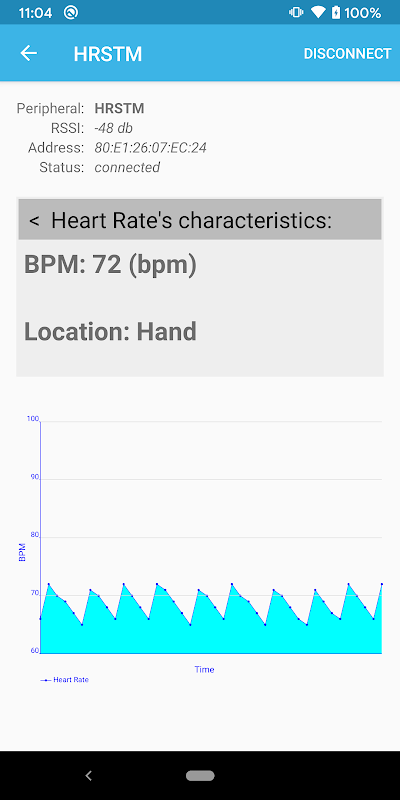Tap the home pill in the navigation bar
Viewport: 400px width, 800px height.
pyautogui.click(x=200, y=776)
